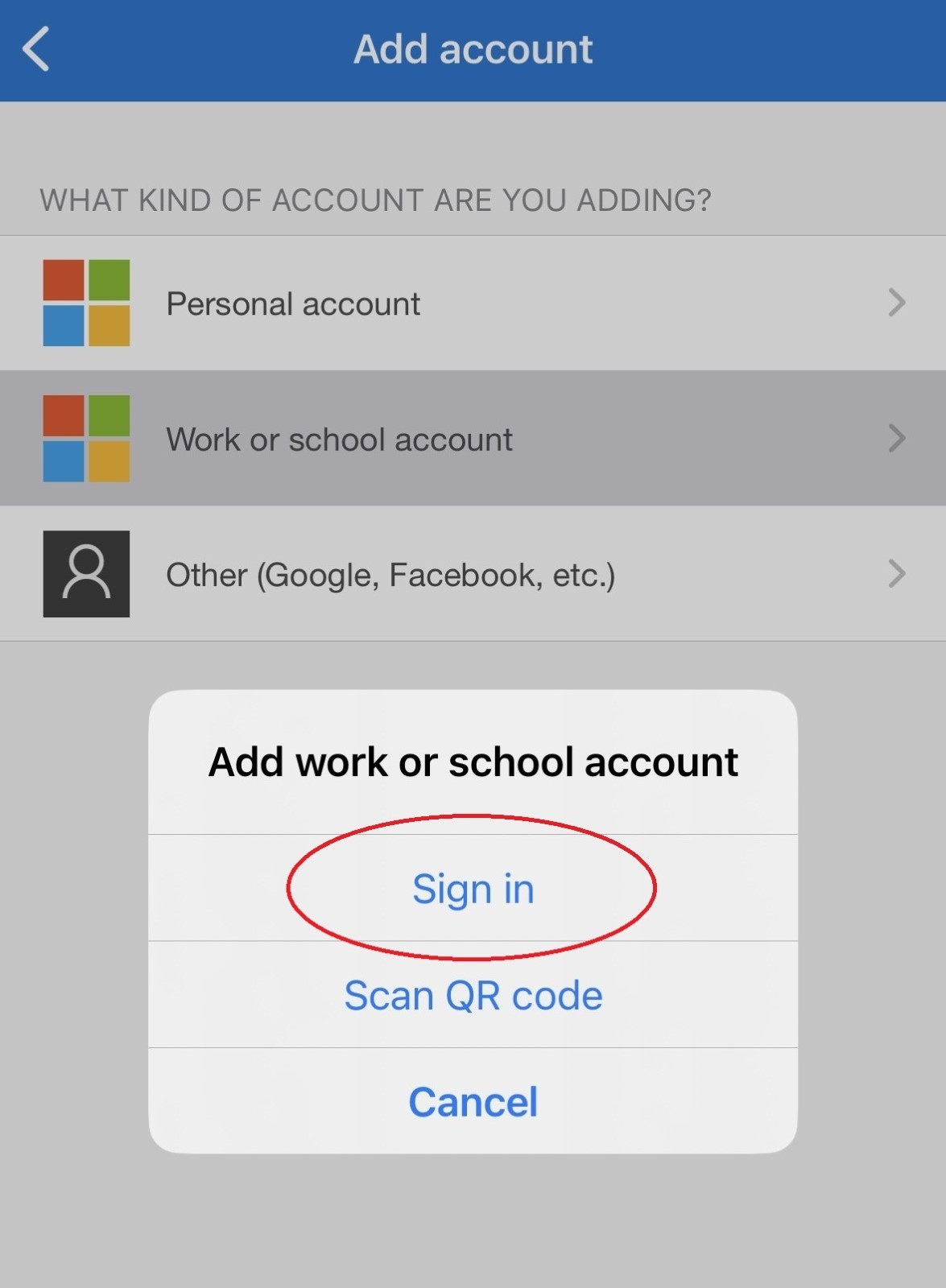Choose Work or school account
946x1288 pixels.
coord(473,439)
